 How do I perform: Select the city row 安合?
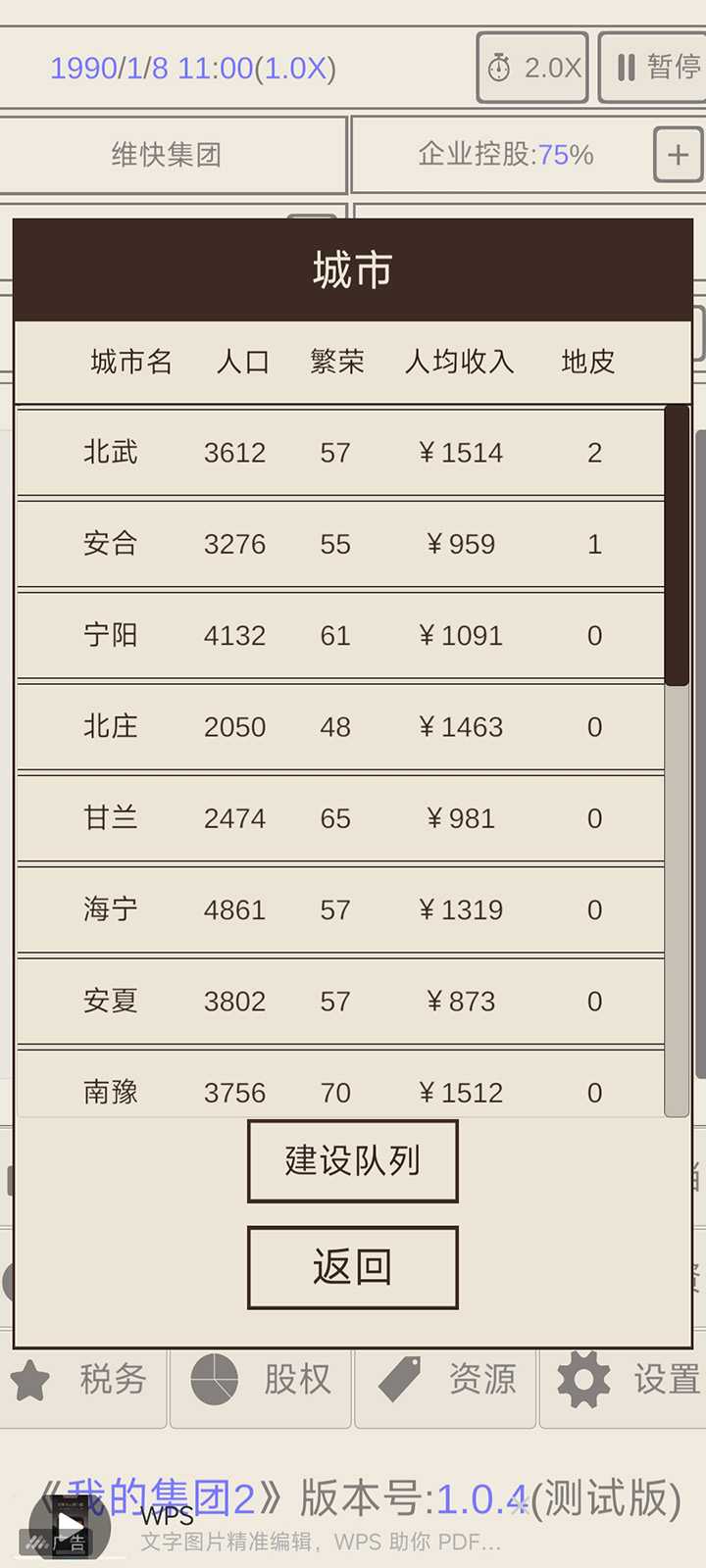pyautogui.click(x=339, y=544)
